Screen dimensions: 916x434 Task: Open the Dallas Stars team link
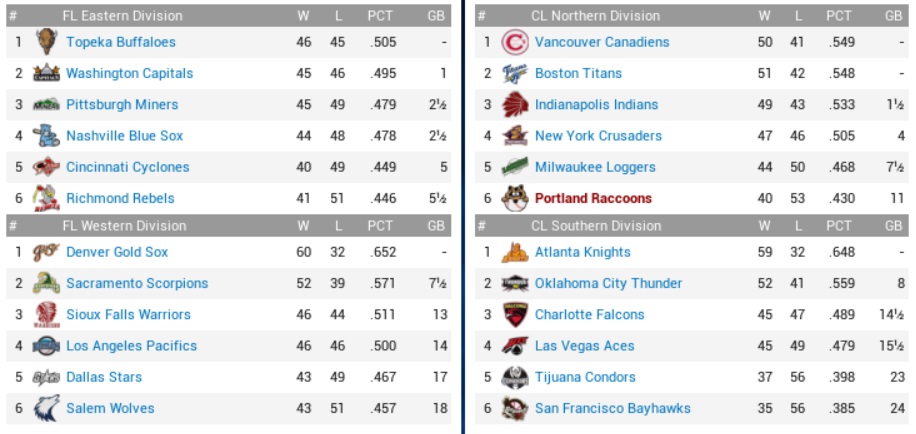click(104, 377)
